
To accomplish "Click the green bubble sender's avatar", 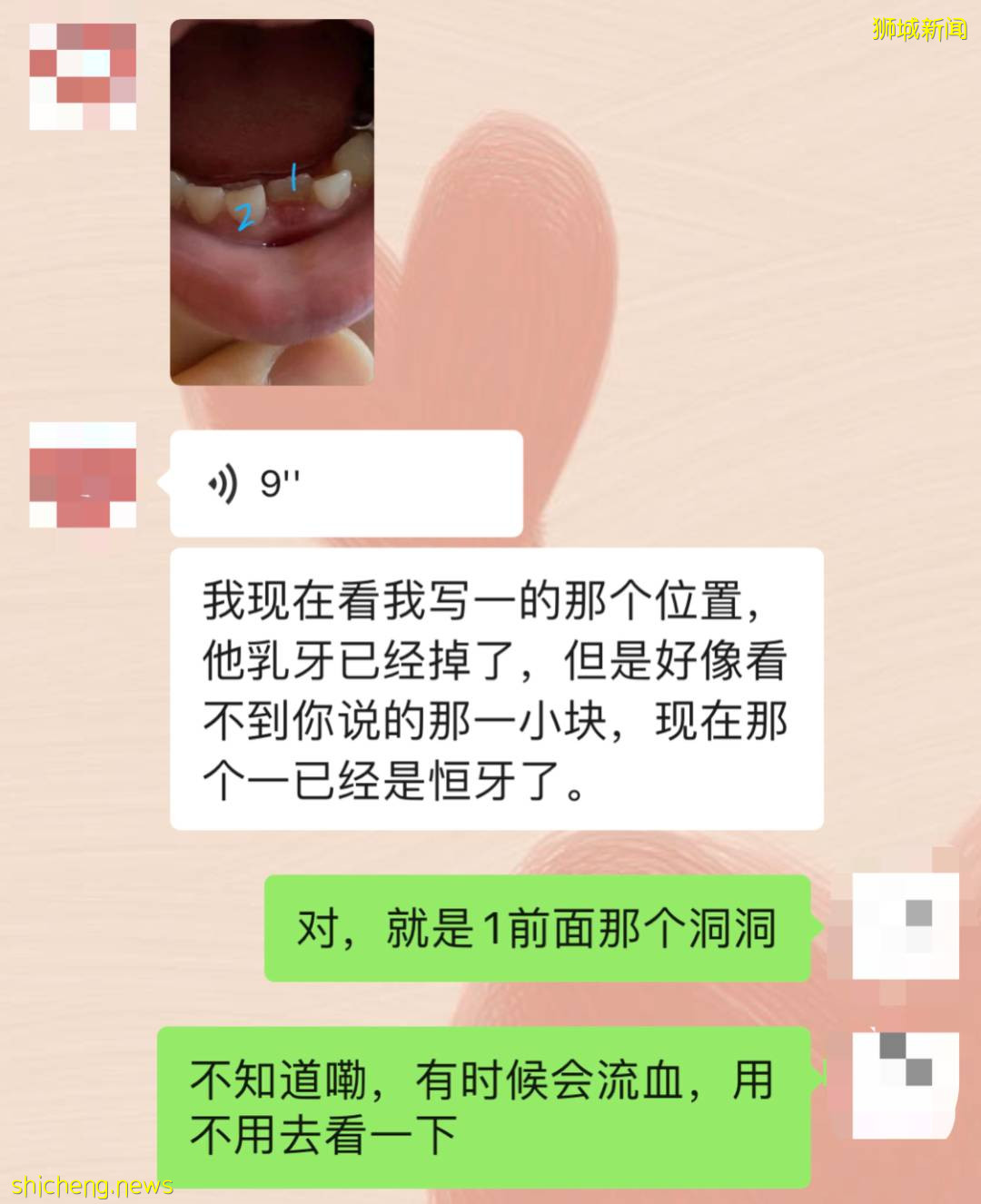I will point(907,928).
